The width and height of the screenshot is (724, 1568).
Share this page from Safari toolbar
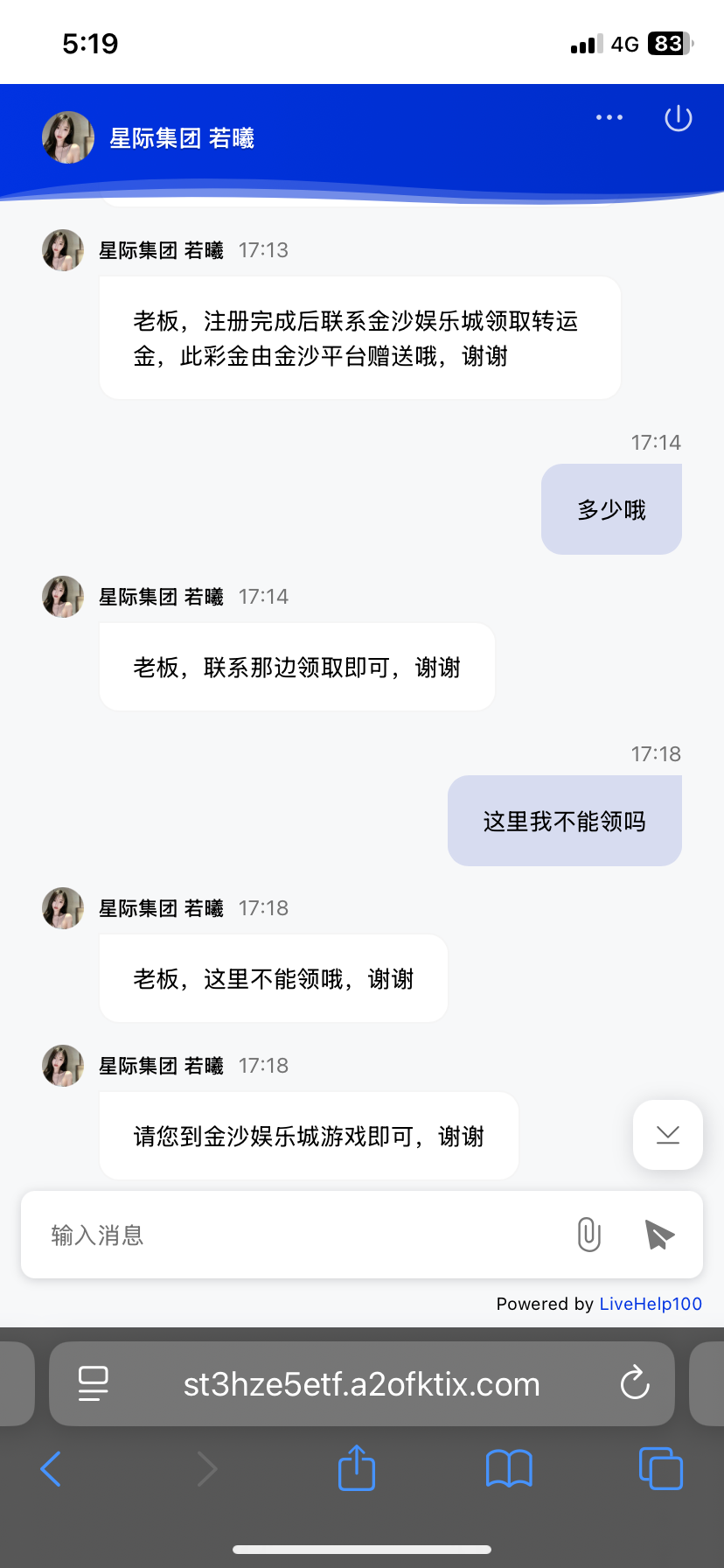[357, 1467]
